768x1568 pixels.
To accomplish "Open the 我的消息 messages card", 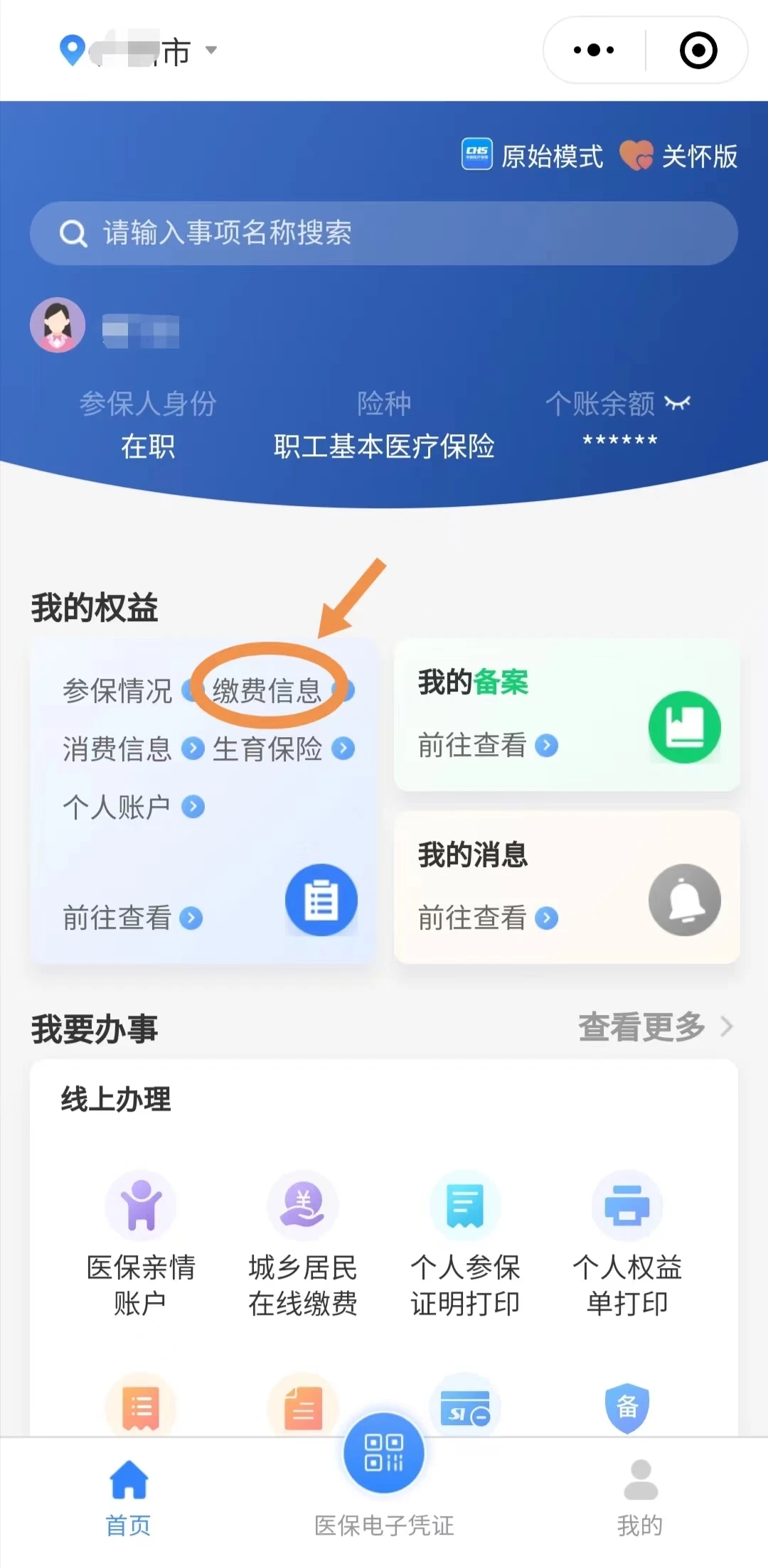I will (567, 887).
